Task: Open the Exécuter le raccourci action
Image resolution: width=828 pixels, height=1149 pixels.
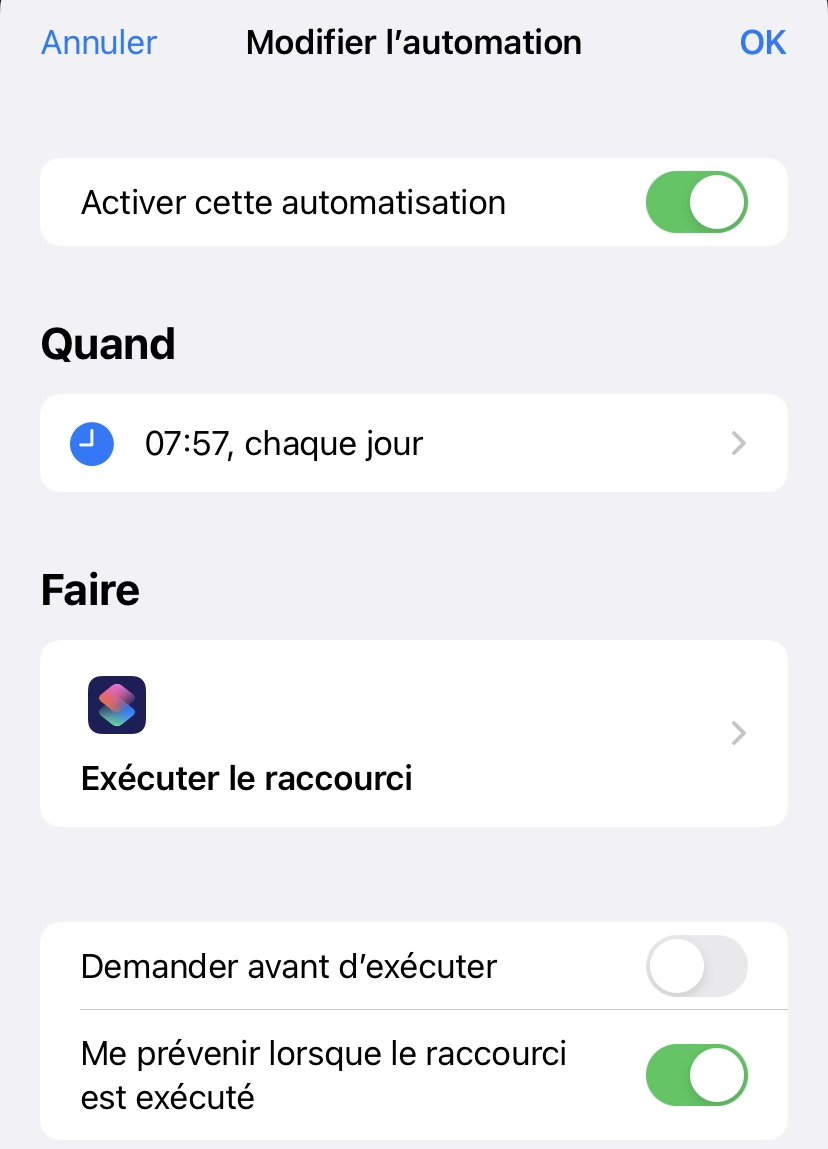Action: click(413, 733)
